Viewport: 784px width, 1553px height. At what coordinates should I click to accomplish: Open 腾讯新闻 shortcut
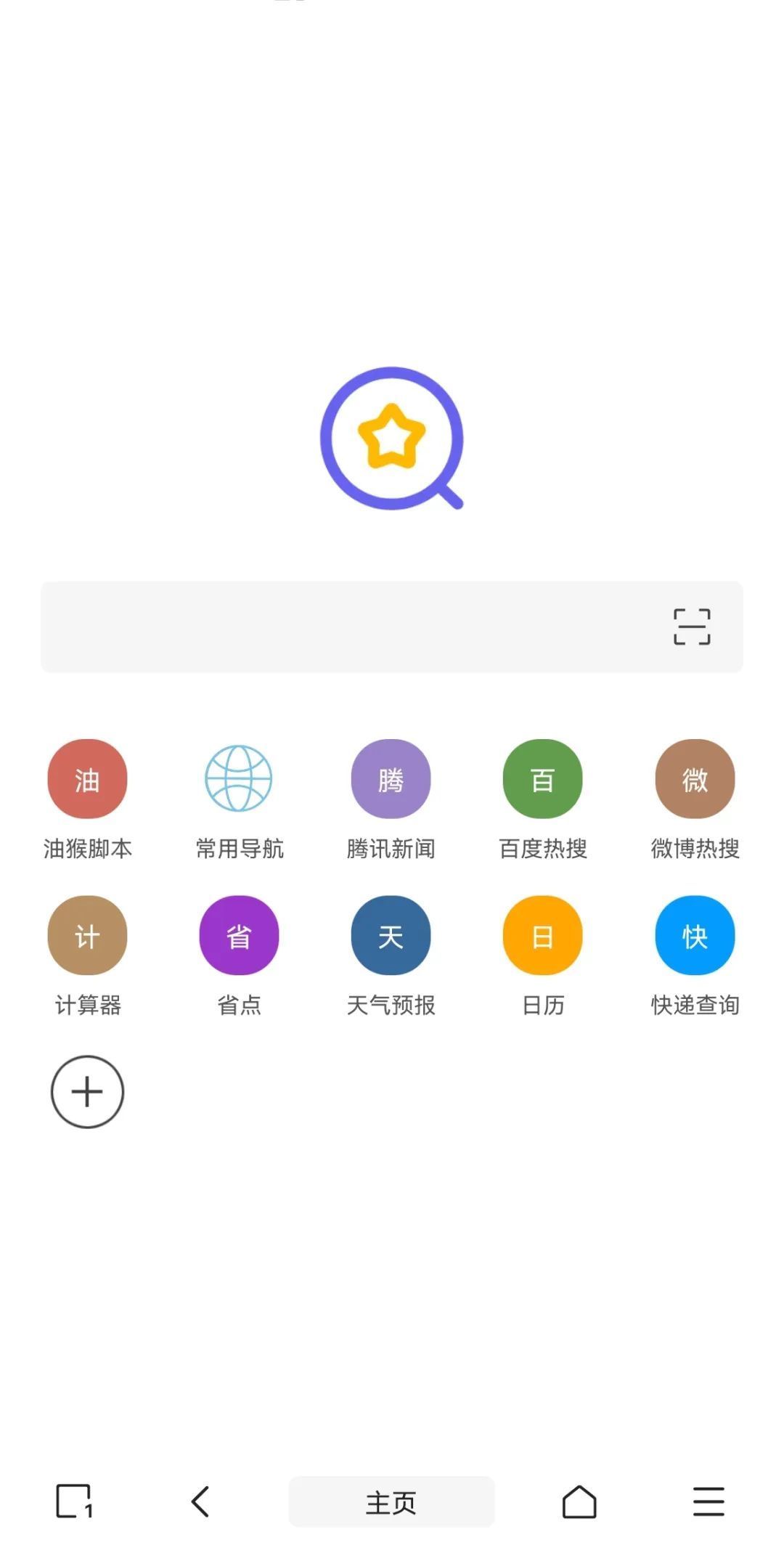pos(391,779)
